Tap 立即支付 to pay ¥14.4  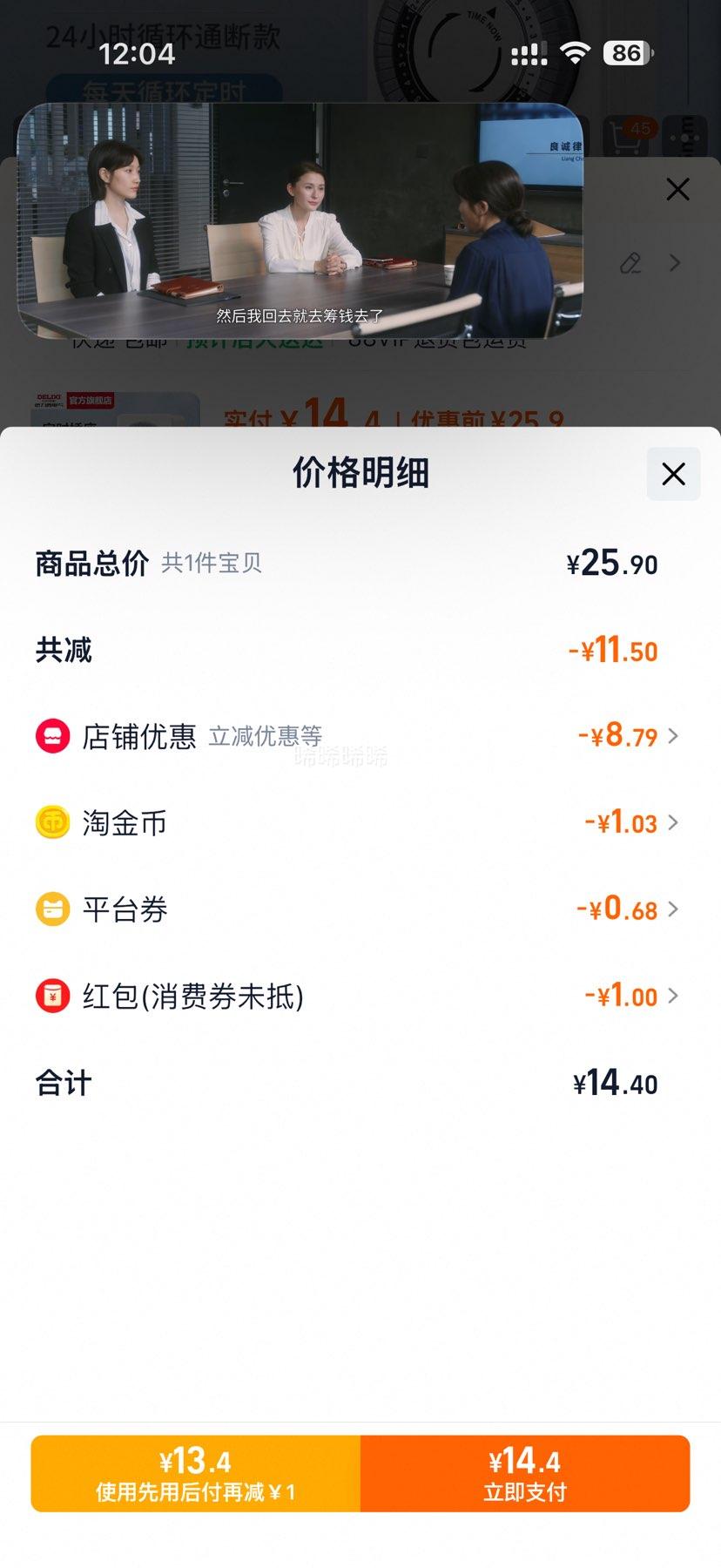tap(525, 1474)
